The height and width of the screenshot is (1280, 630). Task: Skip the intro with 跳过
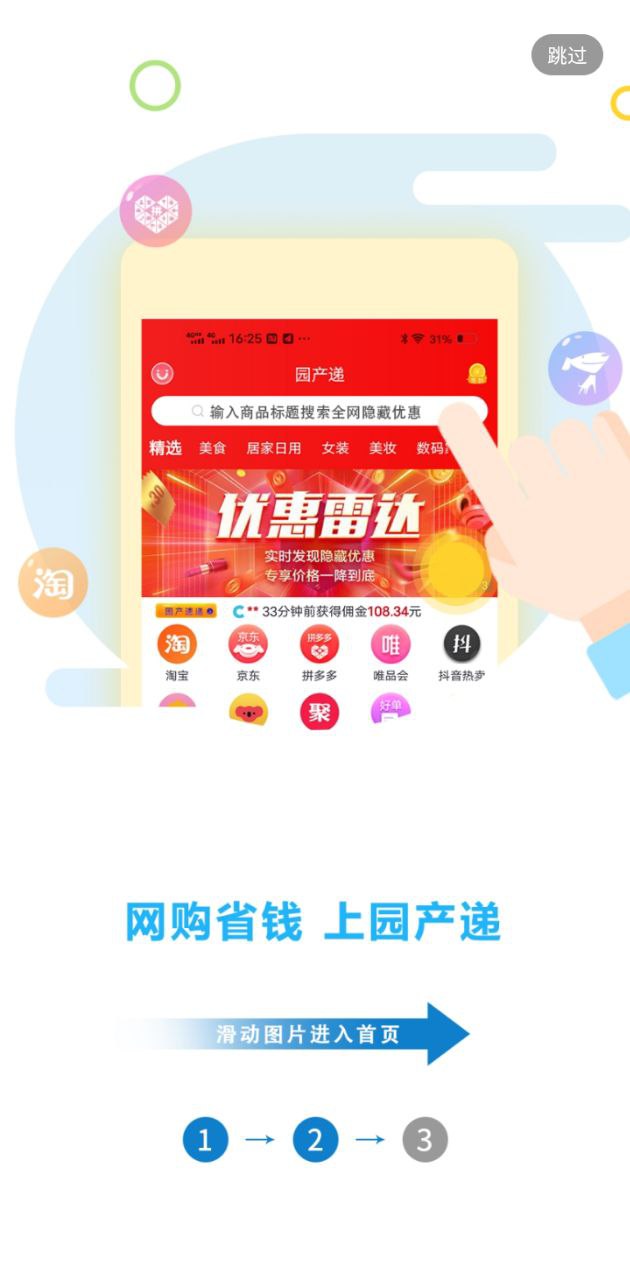coord(567,55)
